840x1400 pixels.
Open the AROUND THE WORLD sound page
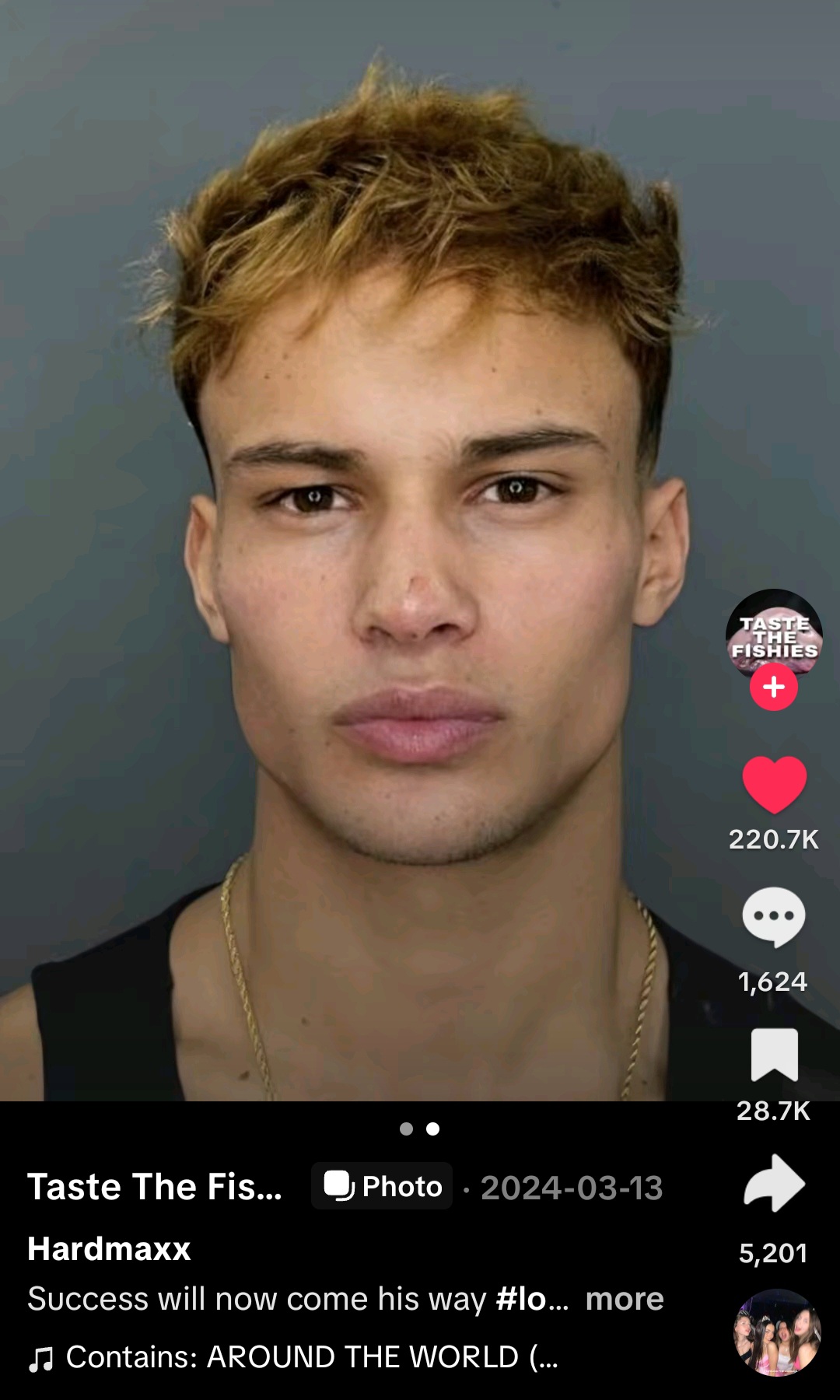[x=311, y=1357]
